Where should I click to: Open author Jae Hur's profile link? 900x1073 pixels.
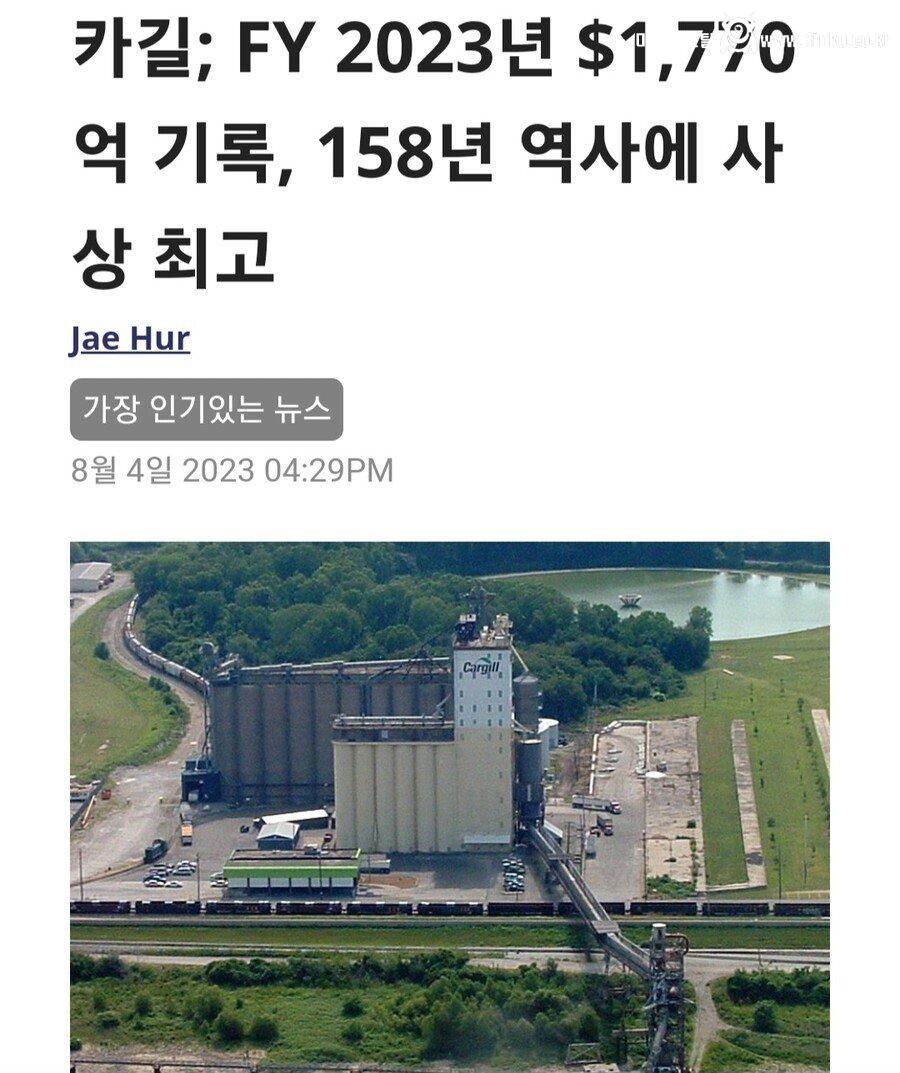pyautogui.click(x=129, y=339)
